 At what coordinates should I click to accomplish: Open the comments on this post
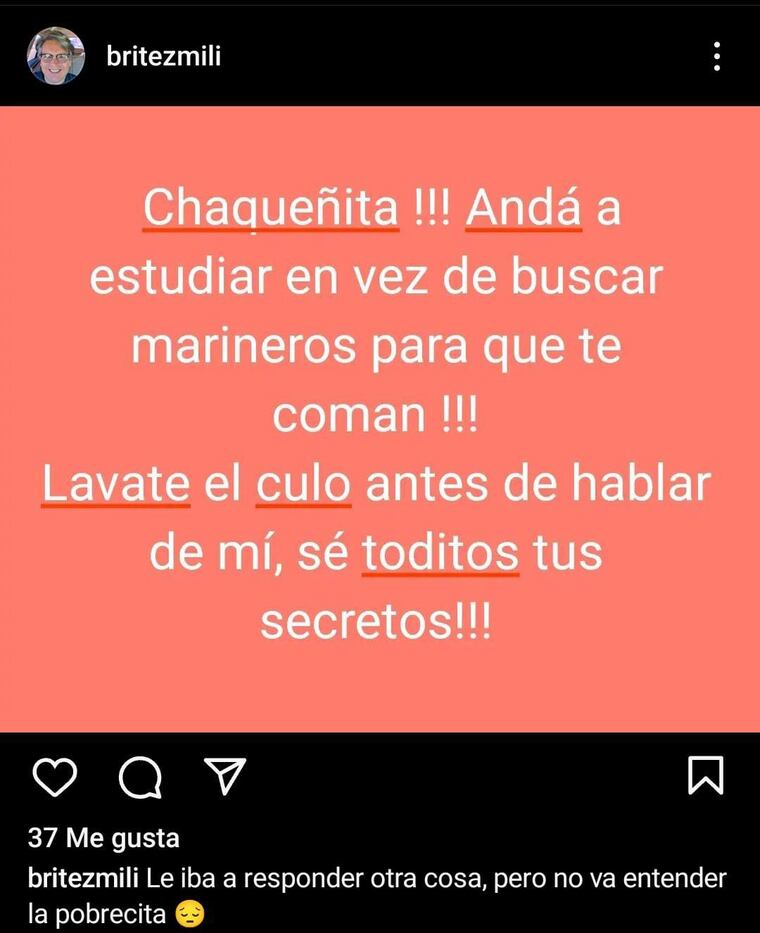pyautogui.click(x=140, y=777)
